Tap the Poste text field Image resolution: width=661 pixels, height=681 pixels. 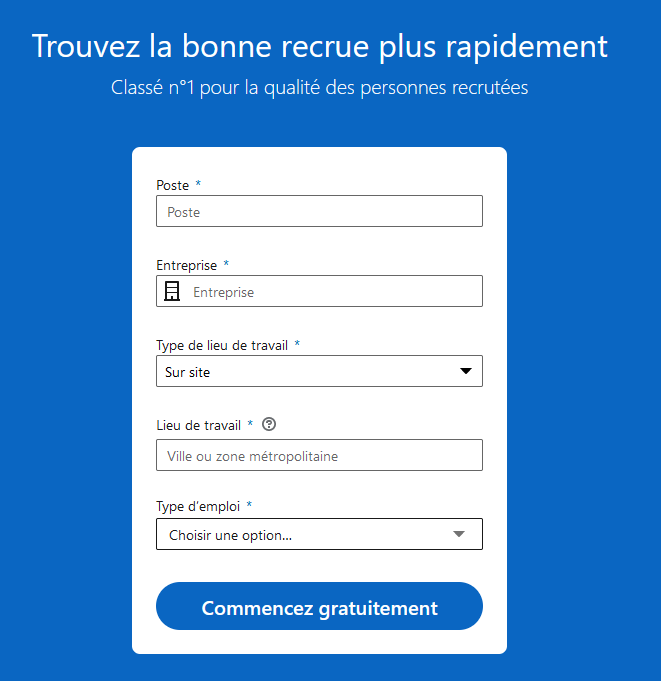(x=319, y=212)
